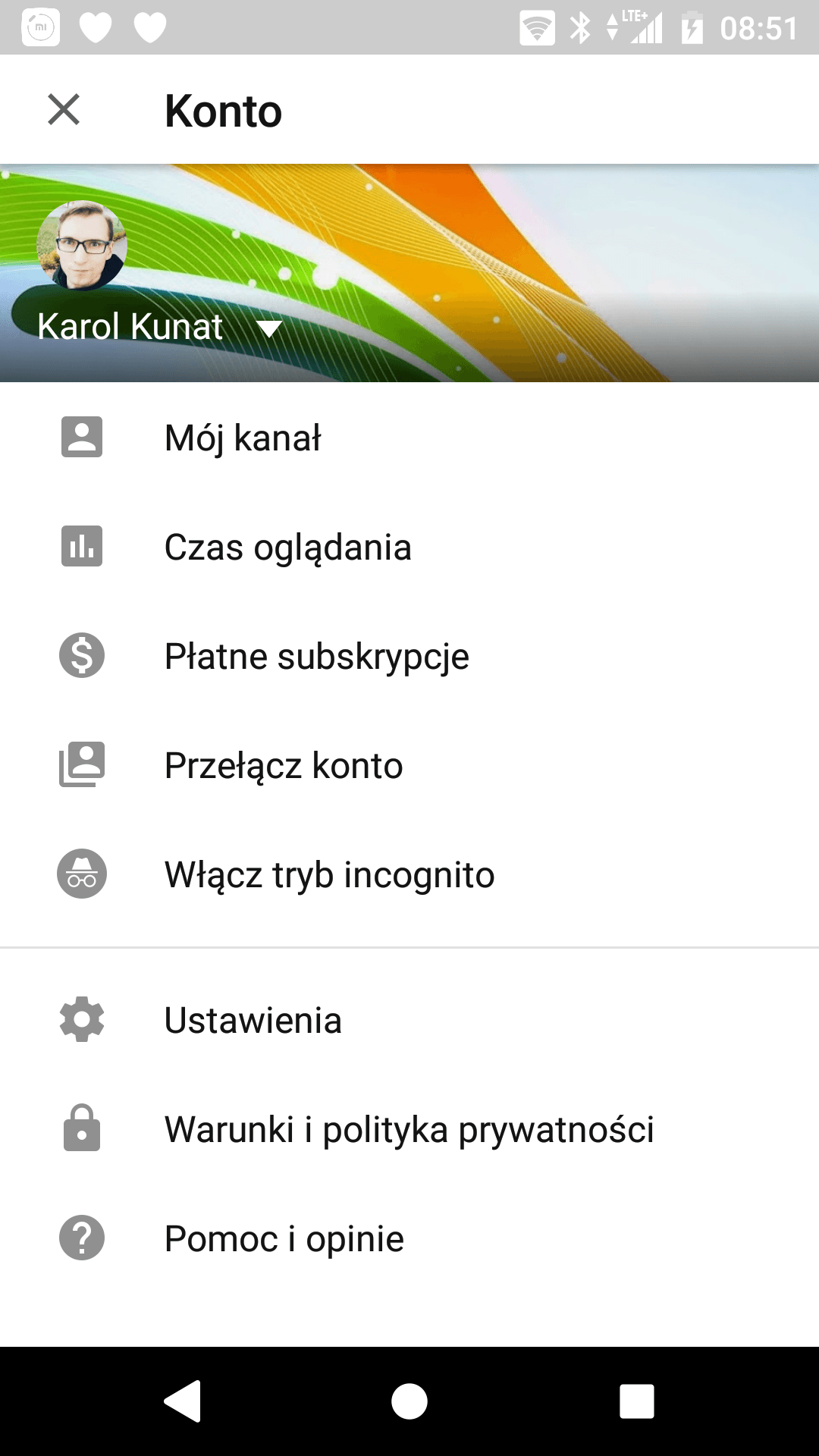Go to Płatne subskrypcje
Viewport: 819px width, 1456px height.
pyautogui.click(x=409, y=656)
